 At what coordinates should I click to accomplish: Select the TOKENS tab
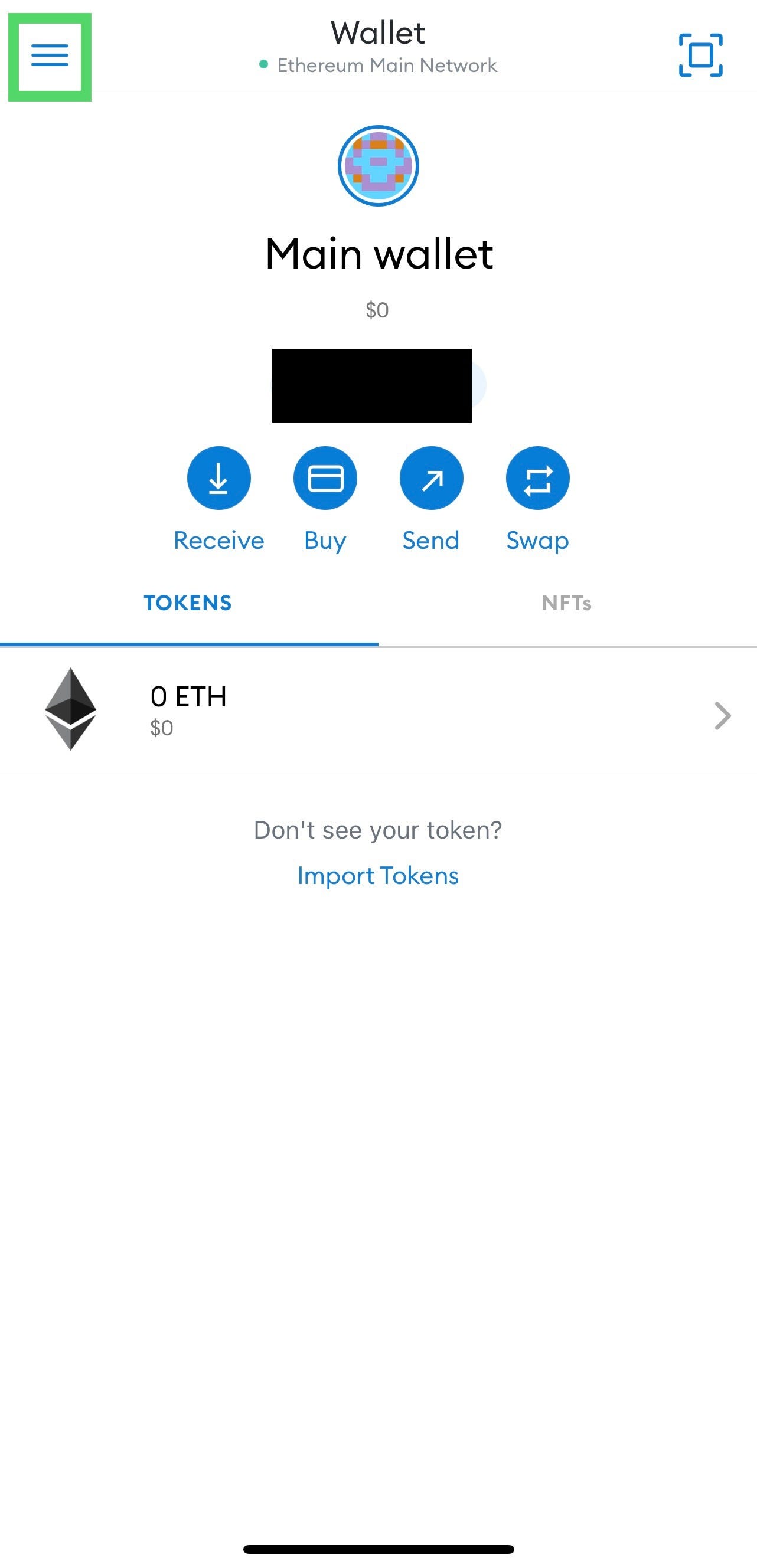click(188, 603)
